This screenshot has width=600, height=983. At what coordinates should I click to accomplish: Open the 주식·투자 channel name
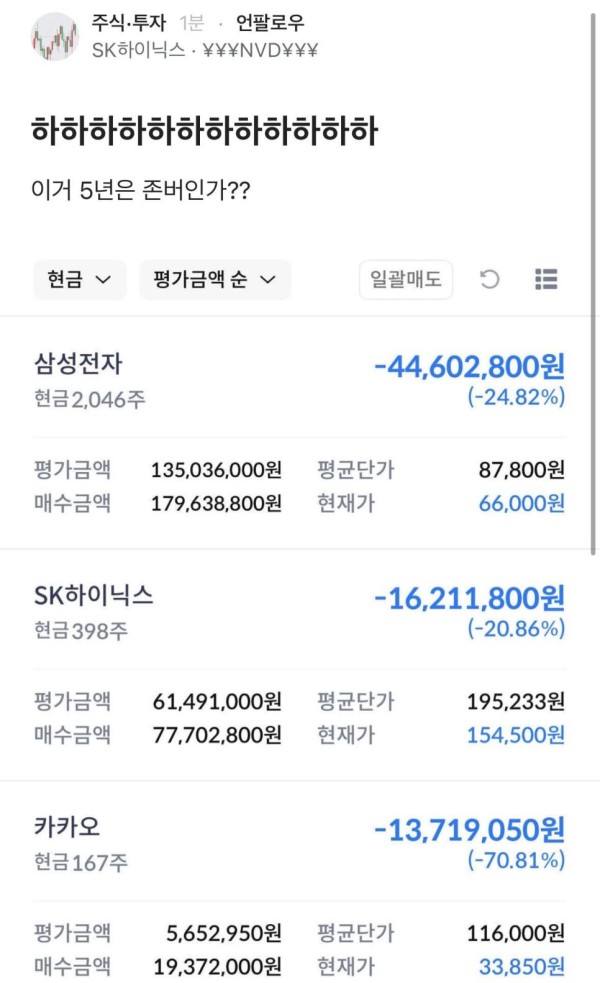pyautogui.click(x=129, y=23)
